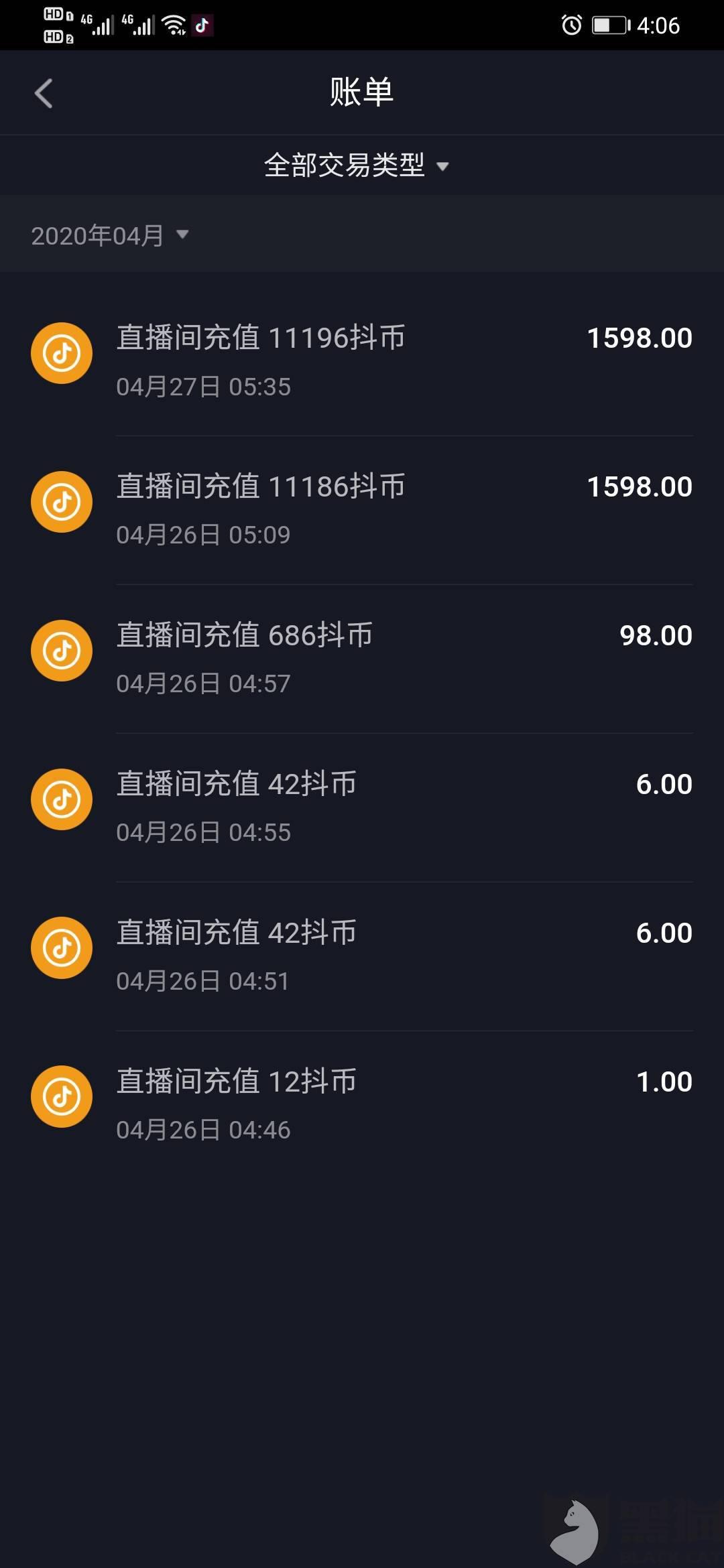View the 12抖币 recharge details
The image size is (724, 1568).
[x=362, y=1105]
